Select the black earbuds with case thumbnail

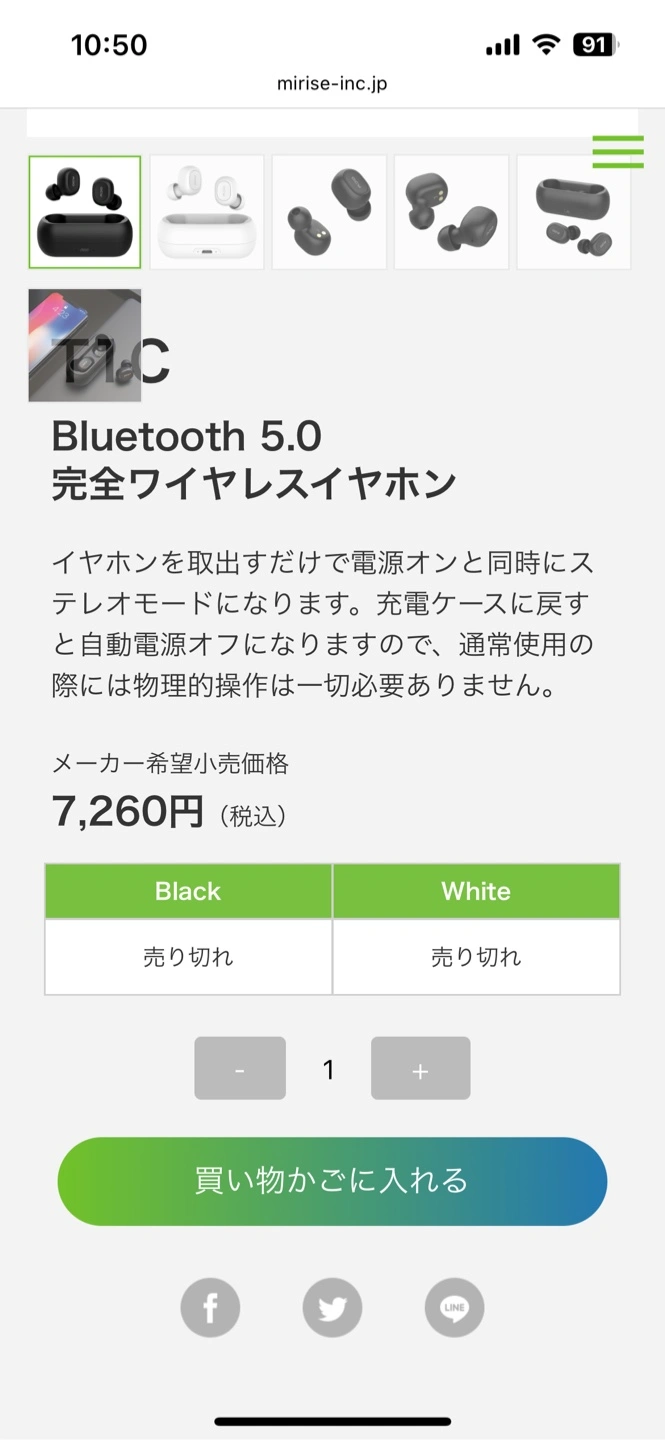(x=85, y=212)
